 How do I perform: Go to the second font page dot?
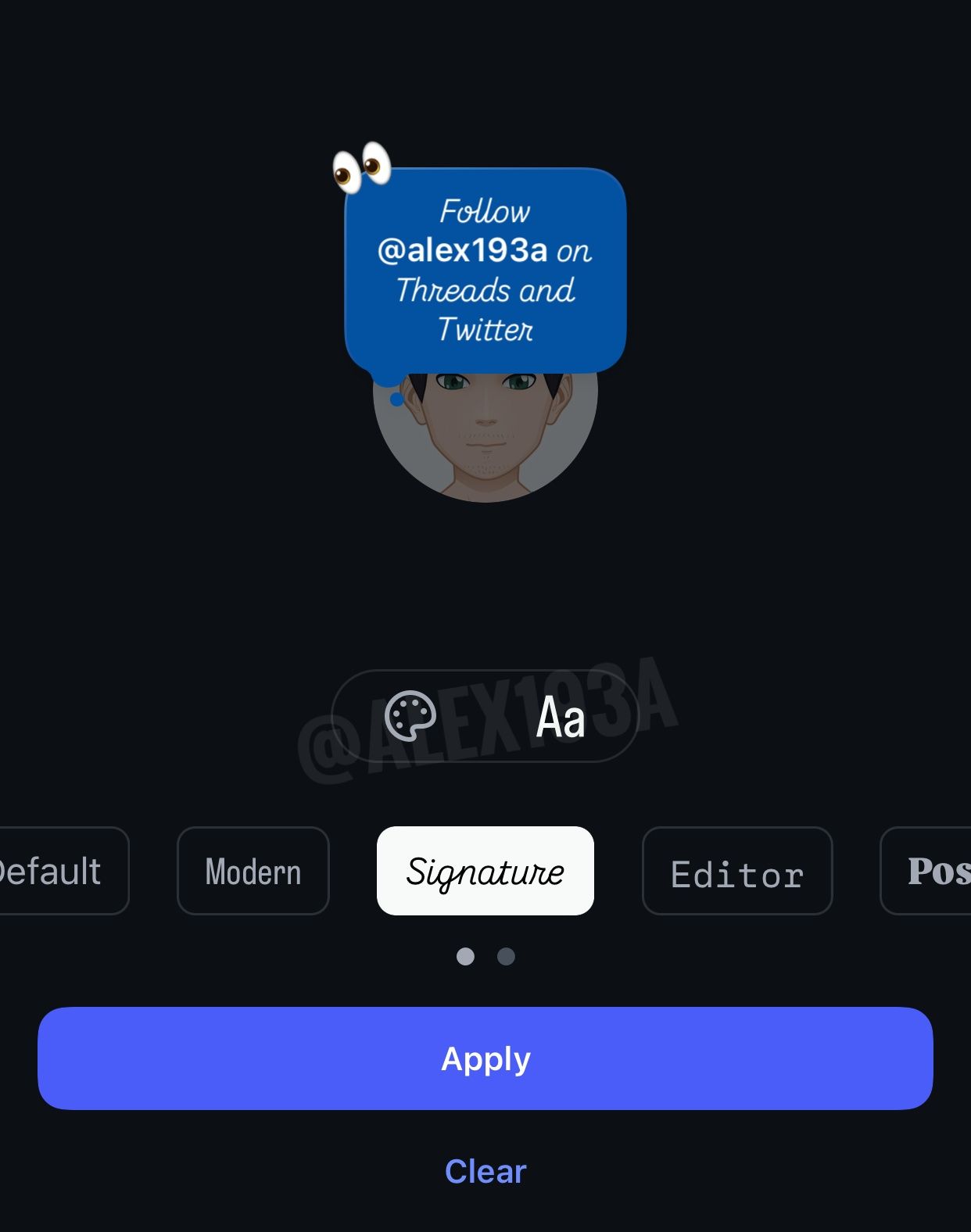tap(506, 957)
